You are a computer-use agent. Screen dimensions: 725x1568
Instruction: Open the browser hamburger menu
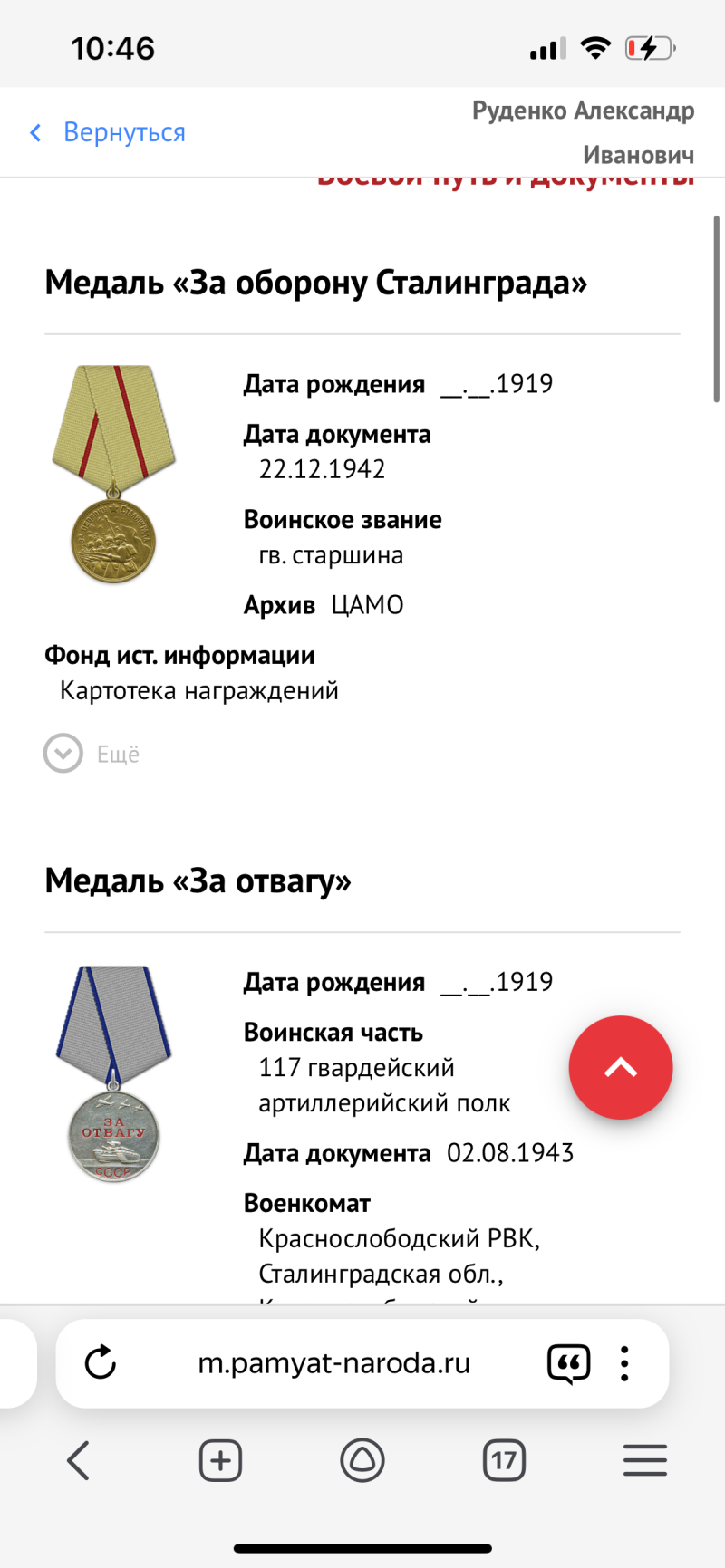(x=645, y=1460)
